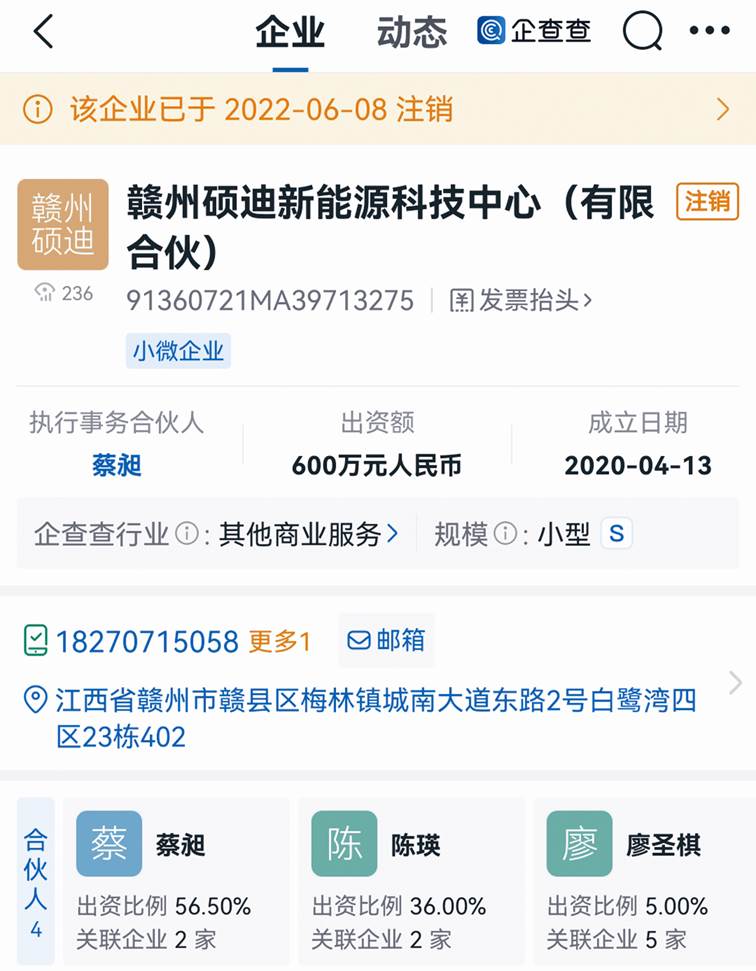Image resolution: width=756 pixels, height=971 pixels.
Task: Open partner card for 廖圣棋
Action: click(645, 880)
